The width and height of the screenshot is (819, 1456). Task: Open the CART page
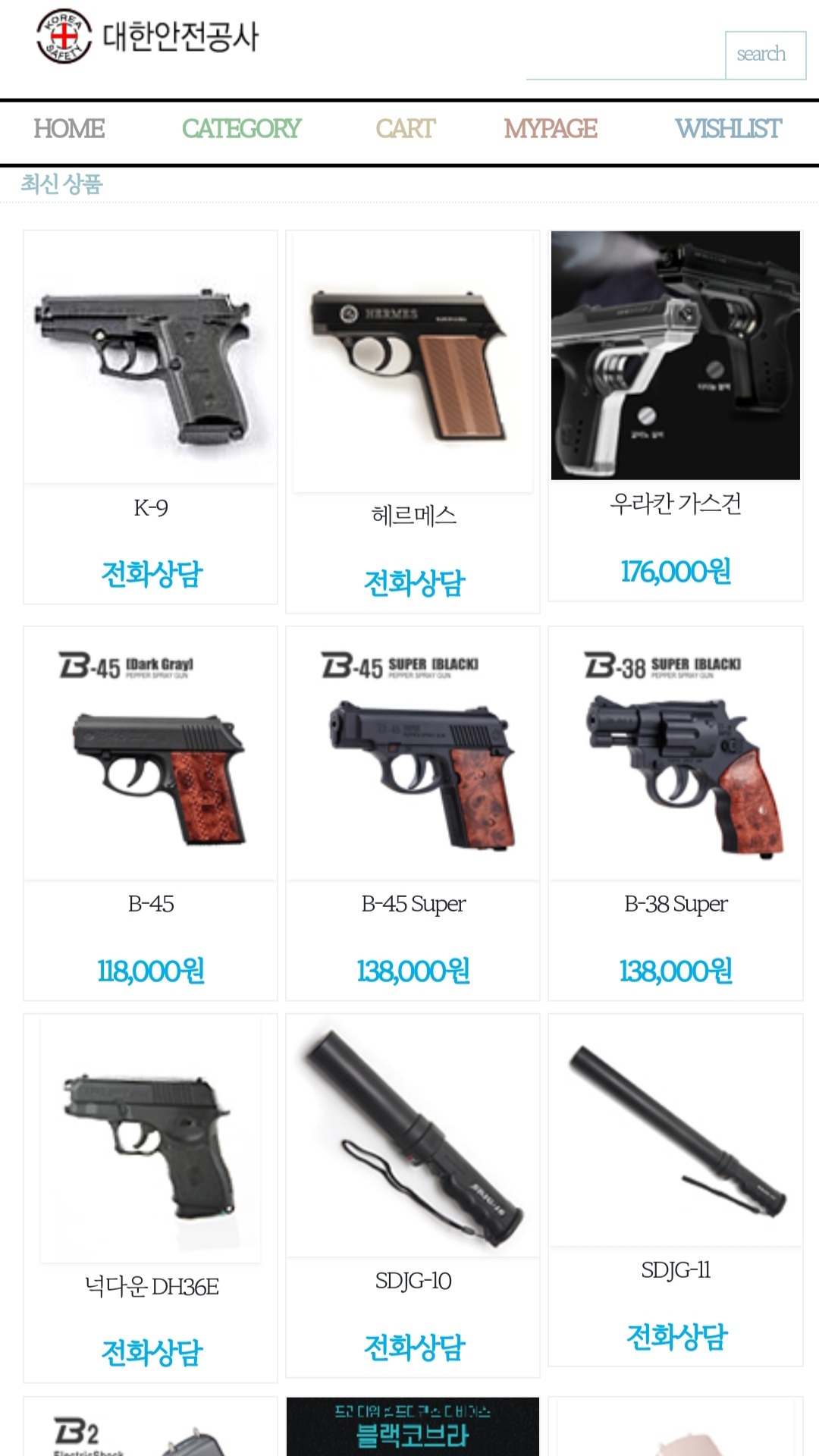coord(405,129)
